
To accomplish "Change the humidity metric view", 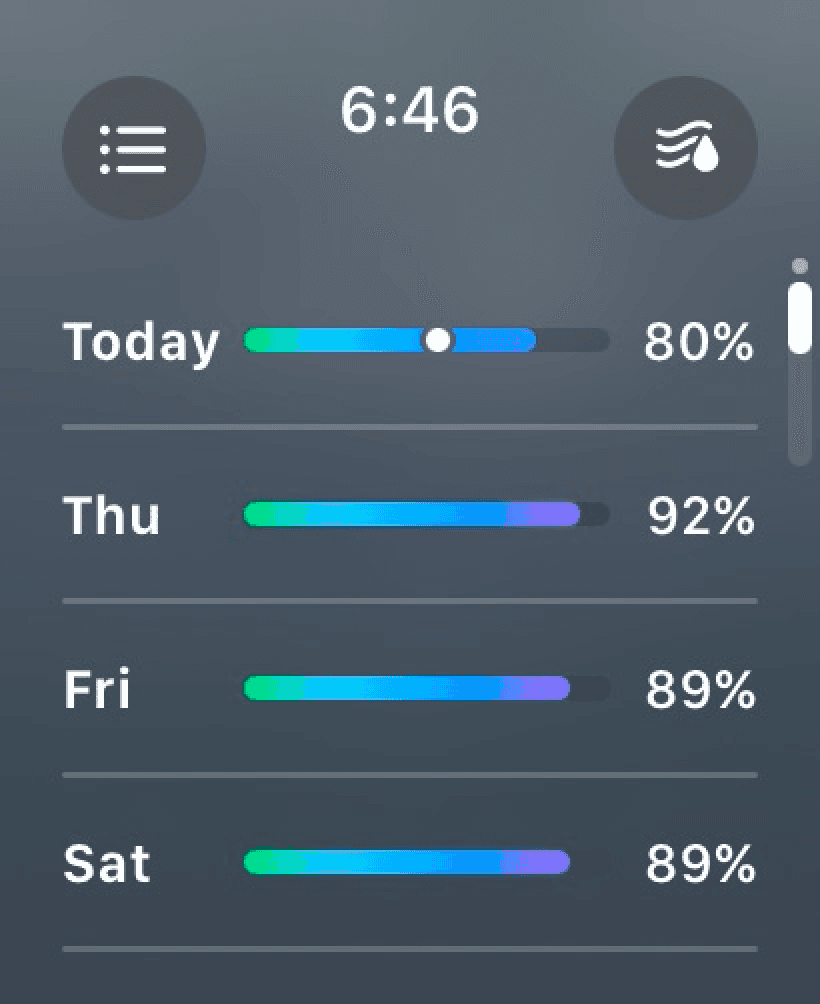I will [685, 149].
